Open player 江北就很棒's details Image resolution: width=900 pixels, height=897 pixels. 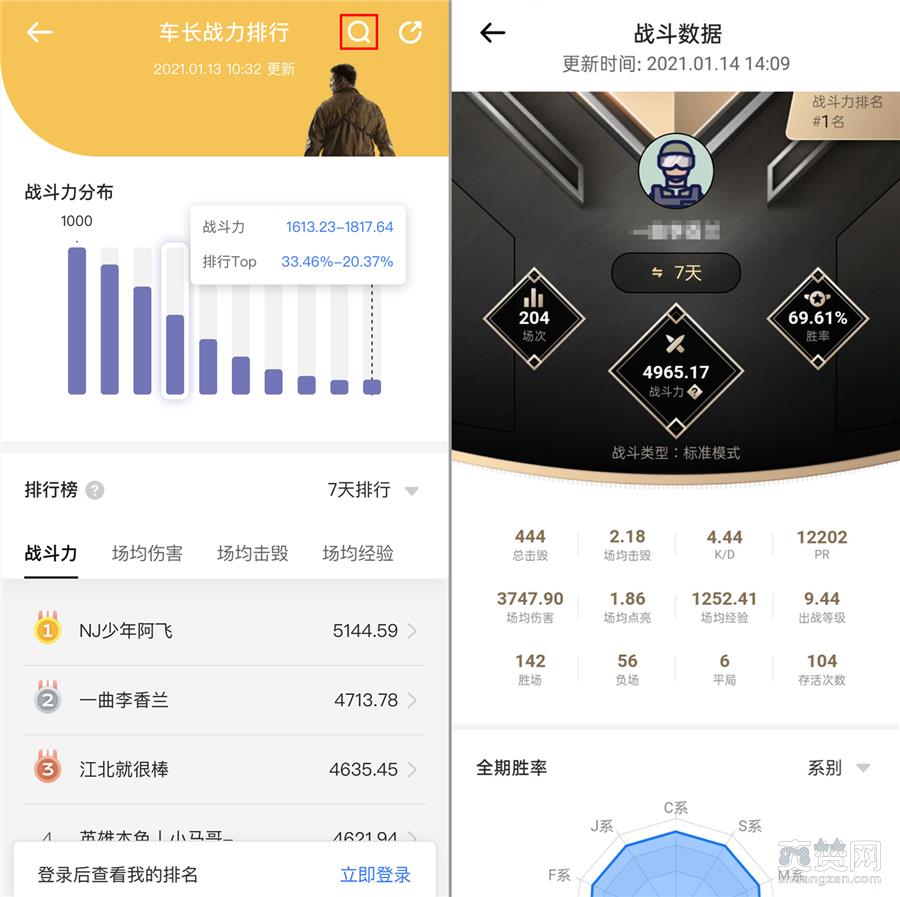pyautogui.click(x=224, y=770)
